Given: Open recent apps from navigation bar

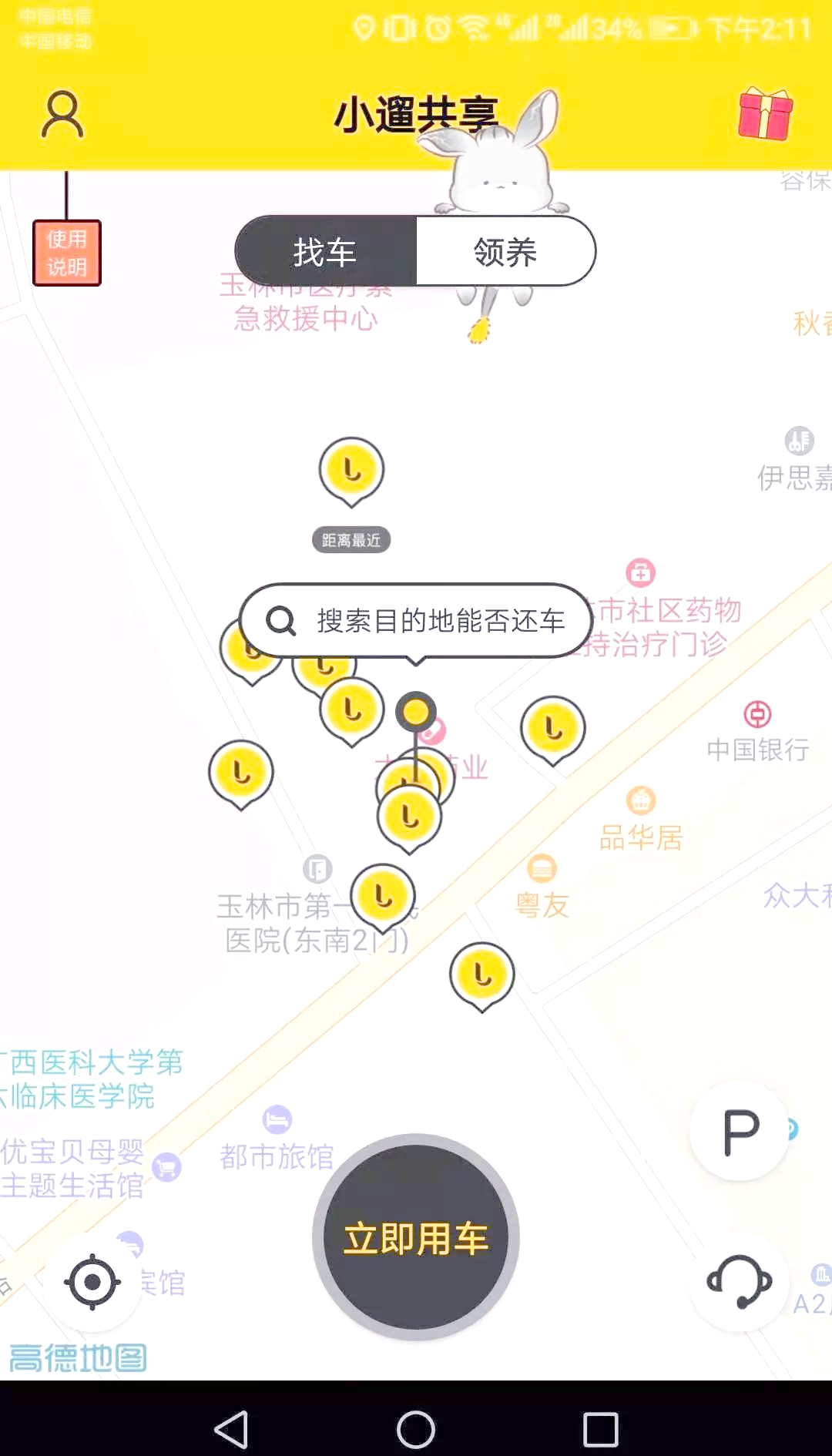Looking at the screenshot, I should (601, 1430).
